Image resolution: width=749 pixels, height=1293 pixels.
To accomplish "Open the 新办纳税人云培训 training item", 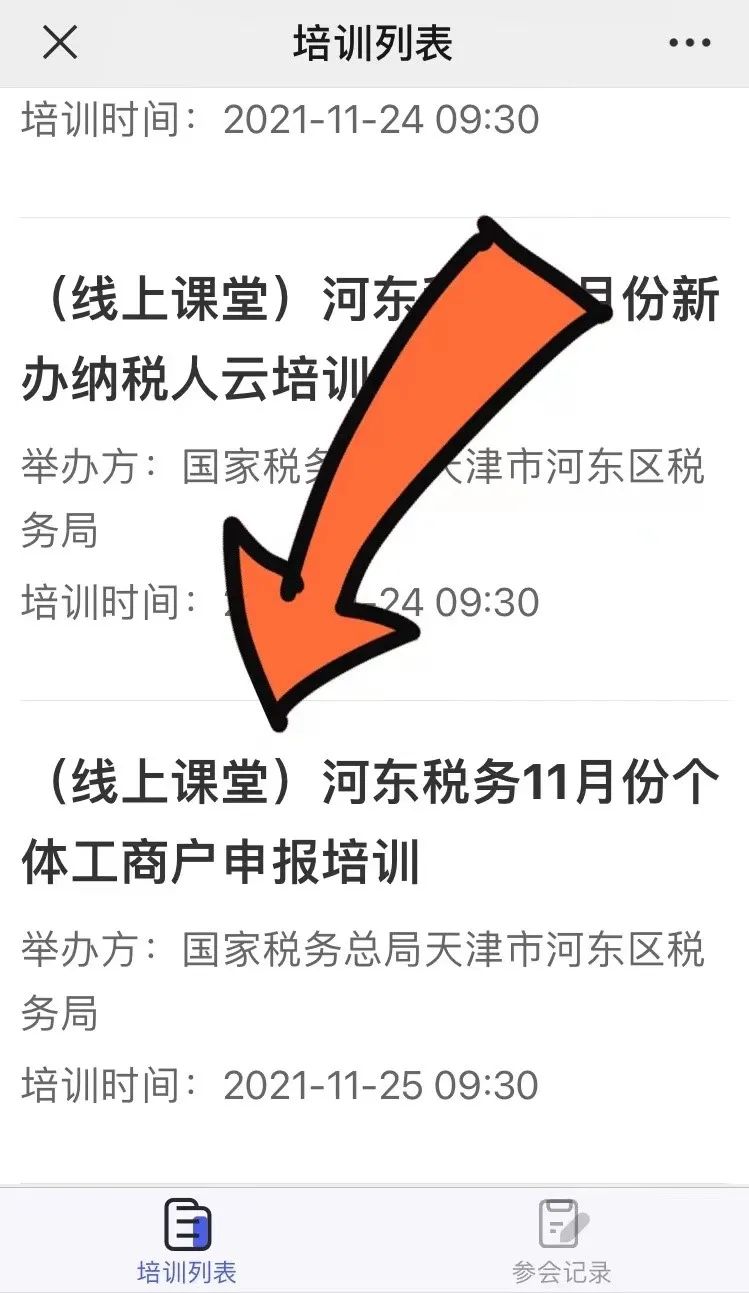I will coord(374,459).
